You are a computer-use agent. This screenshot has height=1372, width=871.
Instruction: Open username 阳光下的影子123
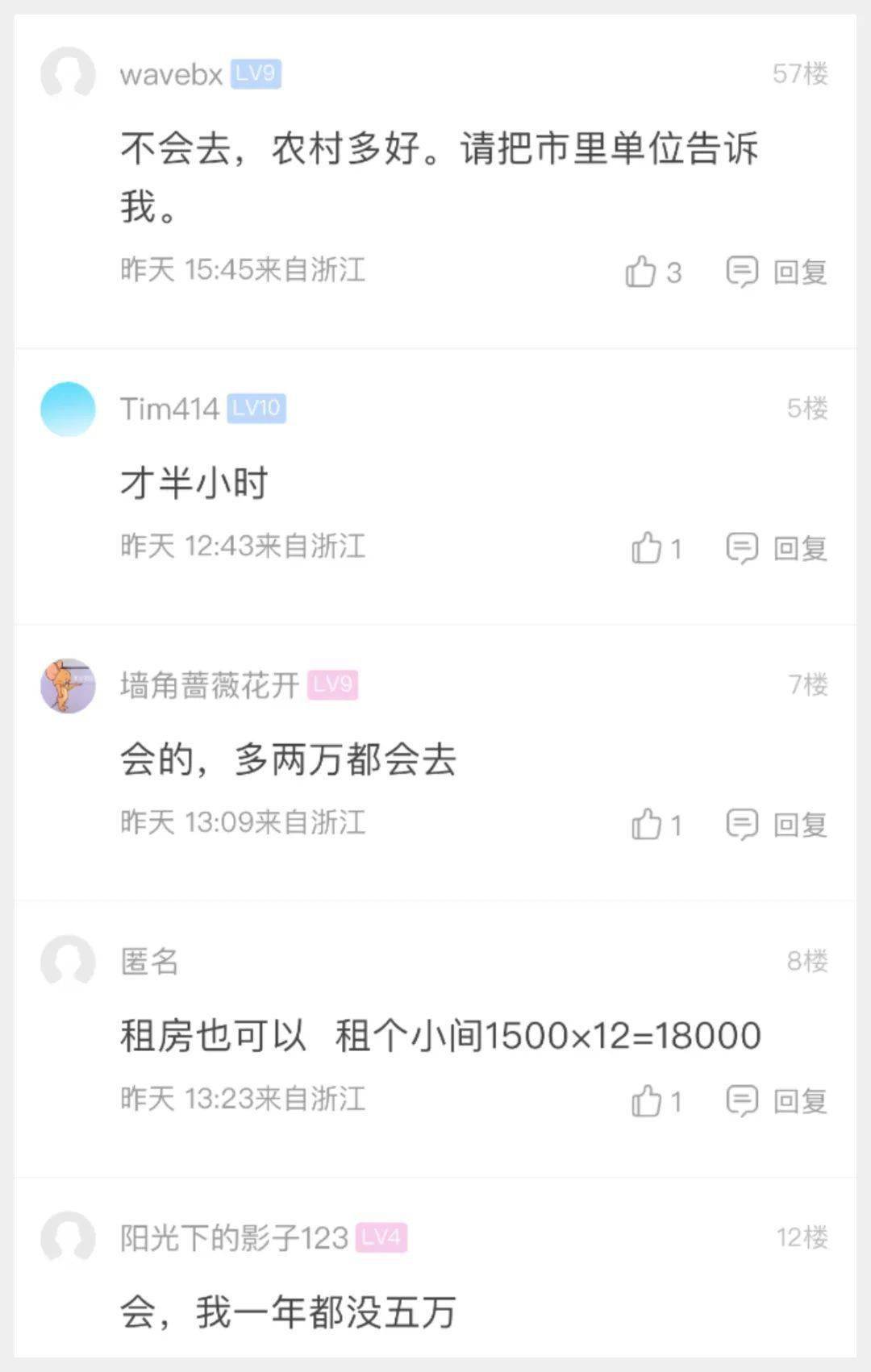tap(234, 1237)
